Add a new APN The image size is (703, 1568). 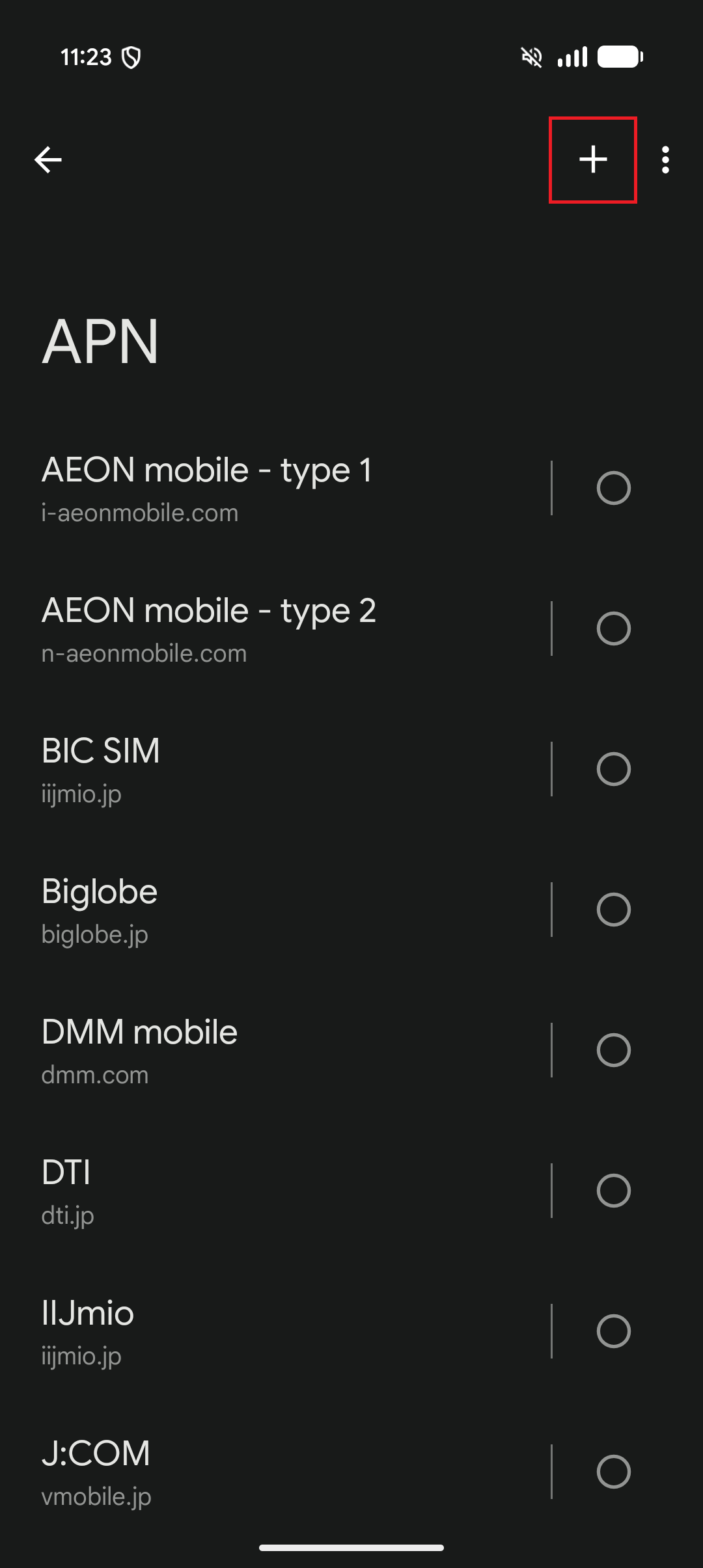point(593,160)
